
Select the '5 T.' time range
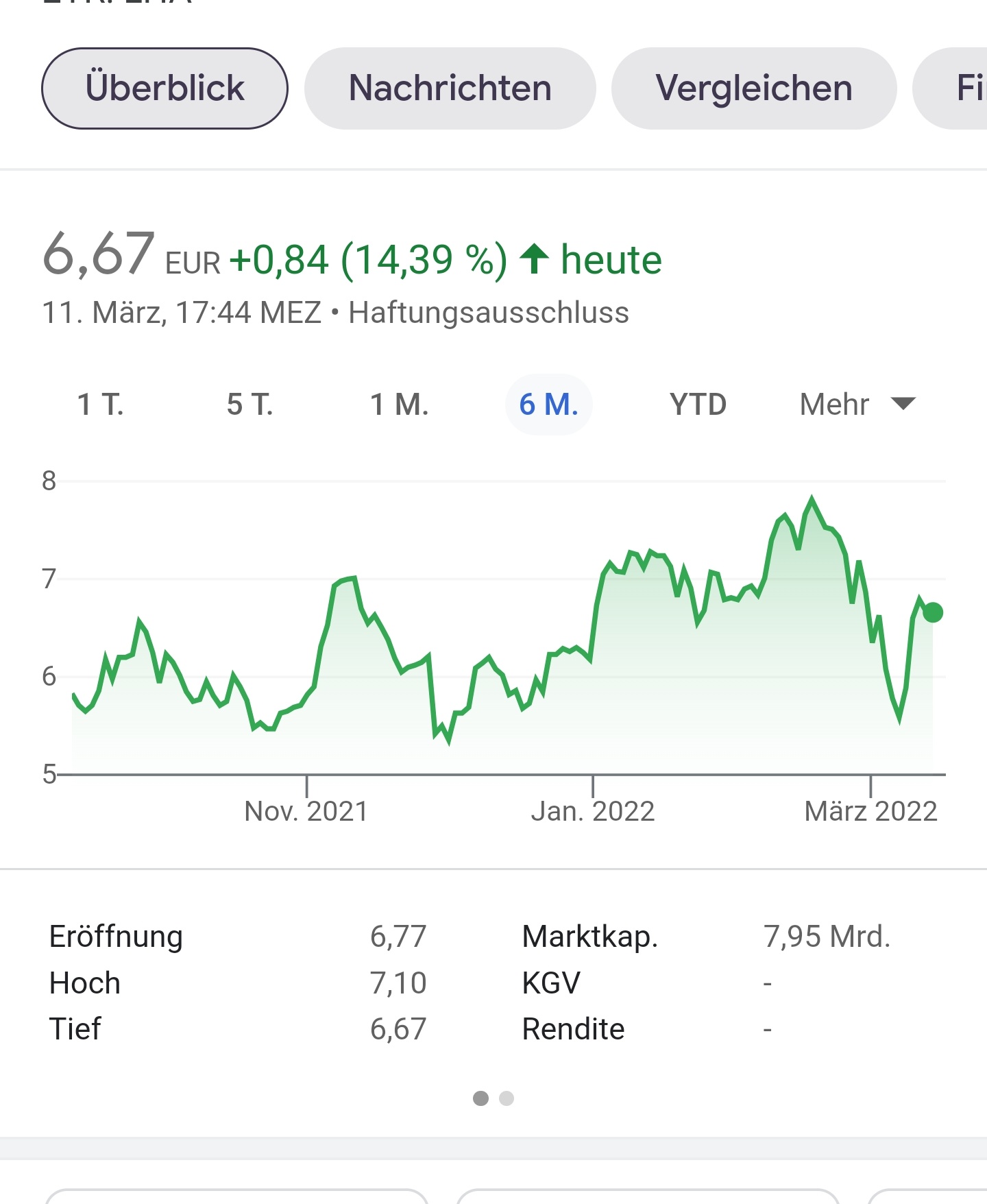point(250,404)
